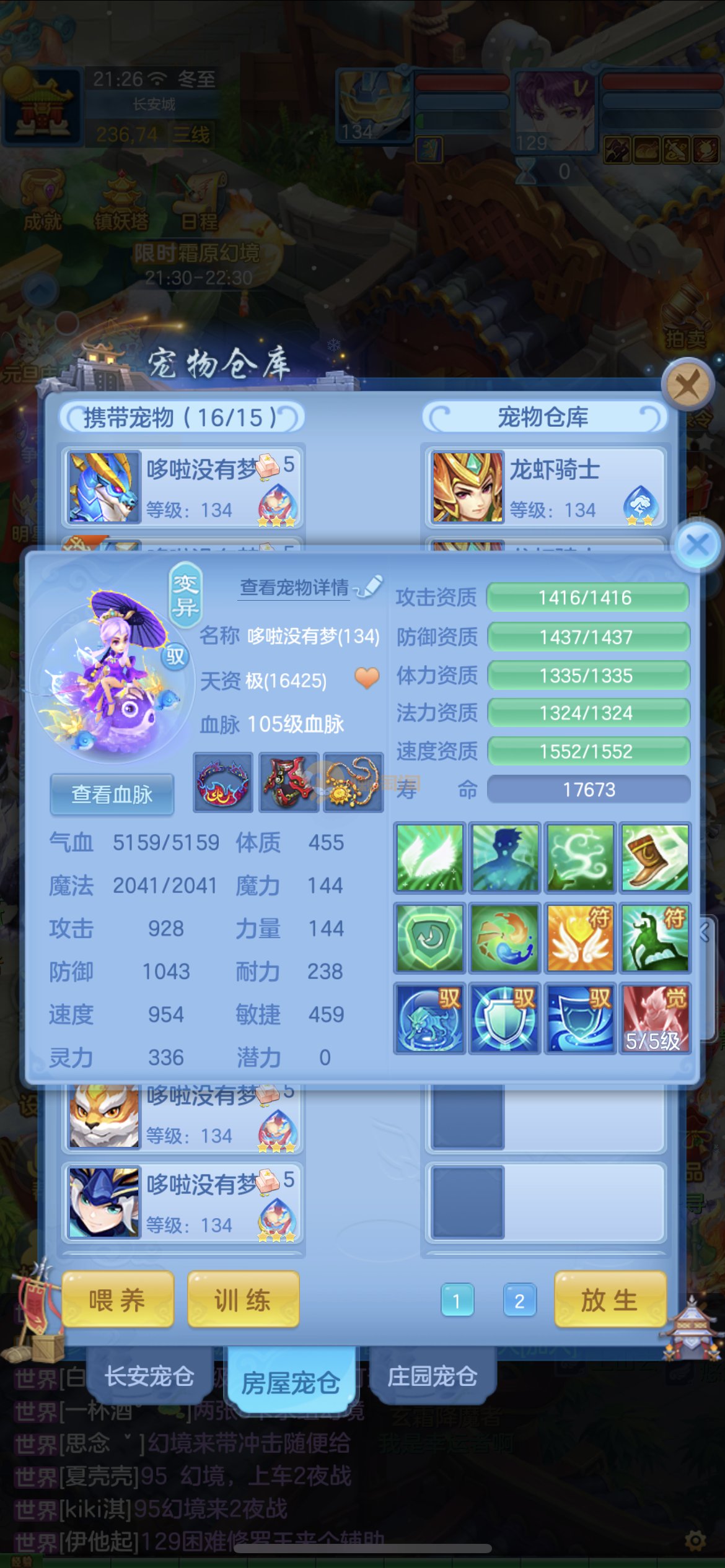Select 龙虾骑士 pet in warehouse
725x1568 pixels.
545,487
